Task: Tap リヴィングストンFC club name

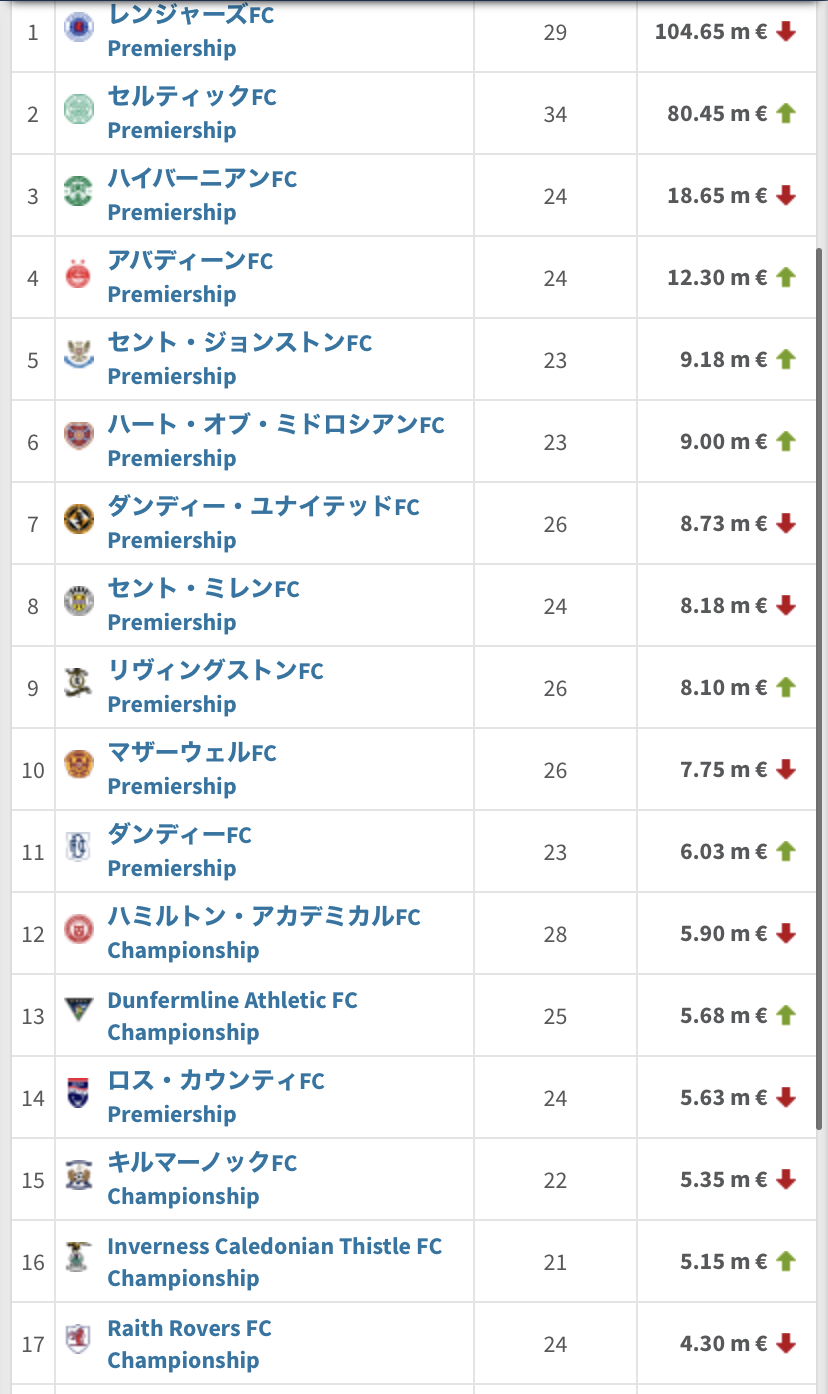Action: (216, 670)
